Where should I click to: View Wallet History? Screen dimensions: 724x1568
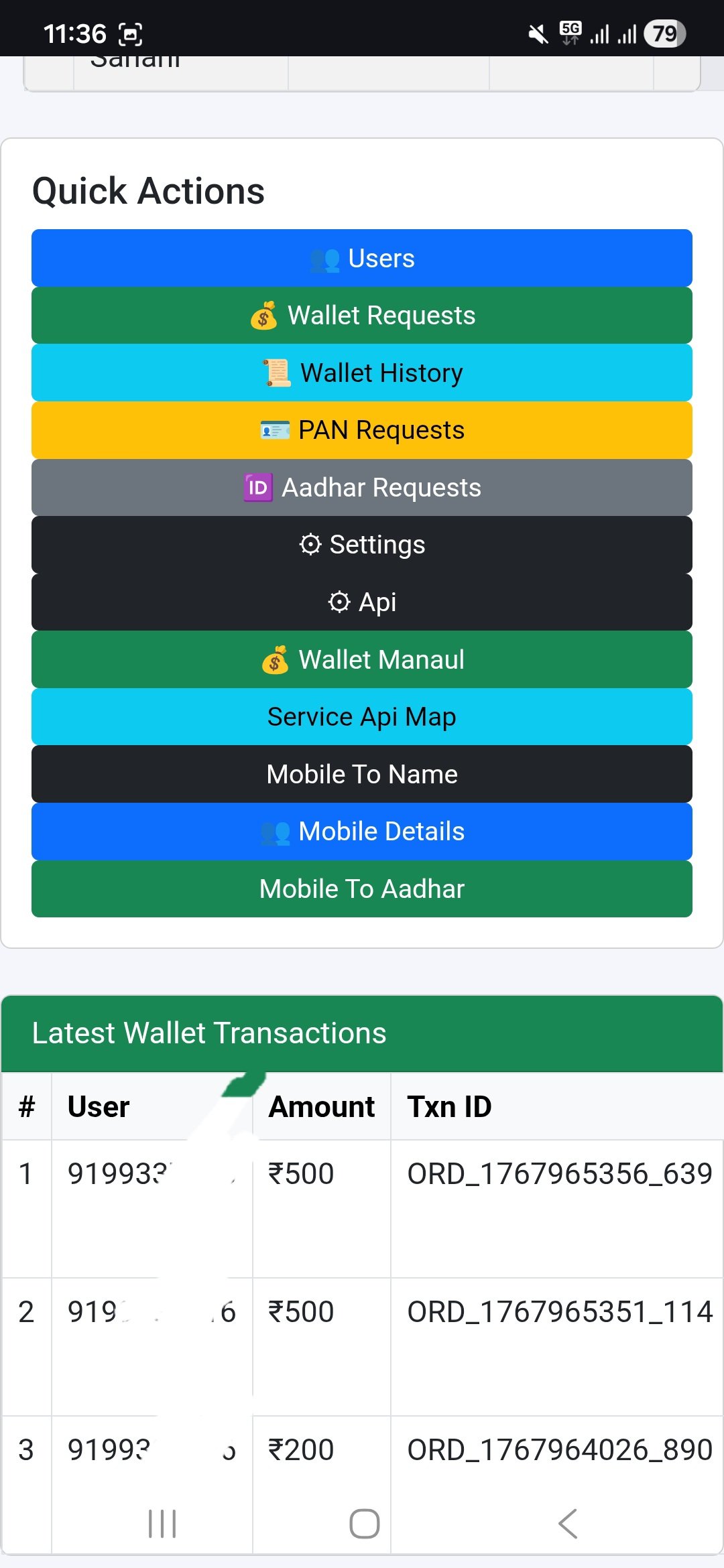click(362, 373)
